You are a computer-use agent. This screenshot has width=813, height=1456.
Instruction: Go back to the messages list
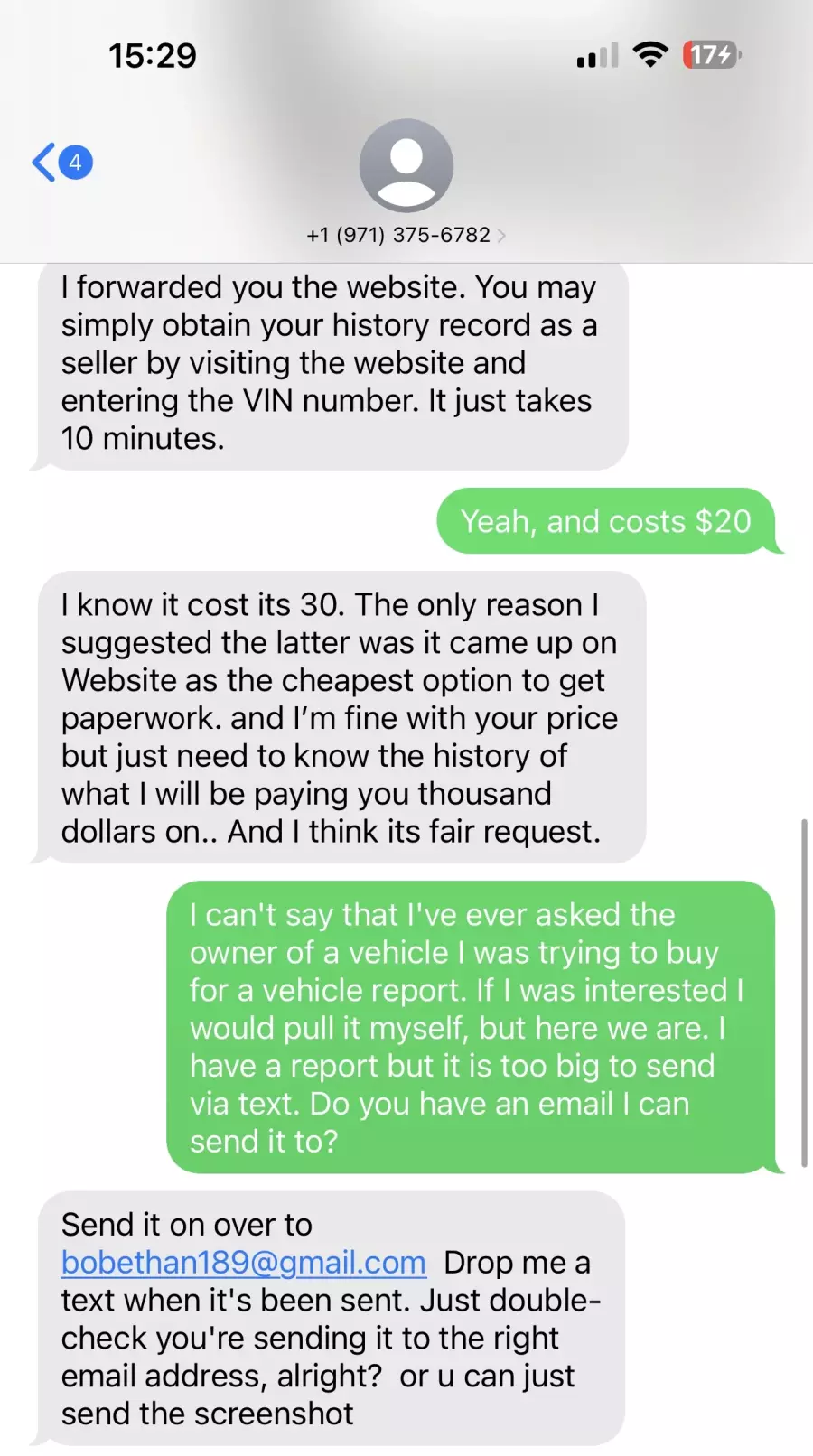coord(61,163)
